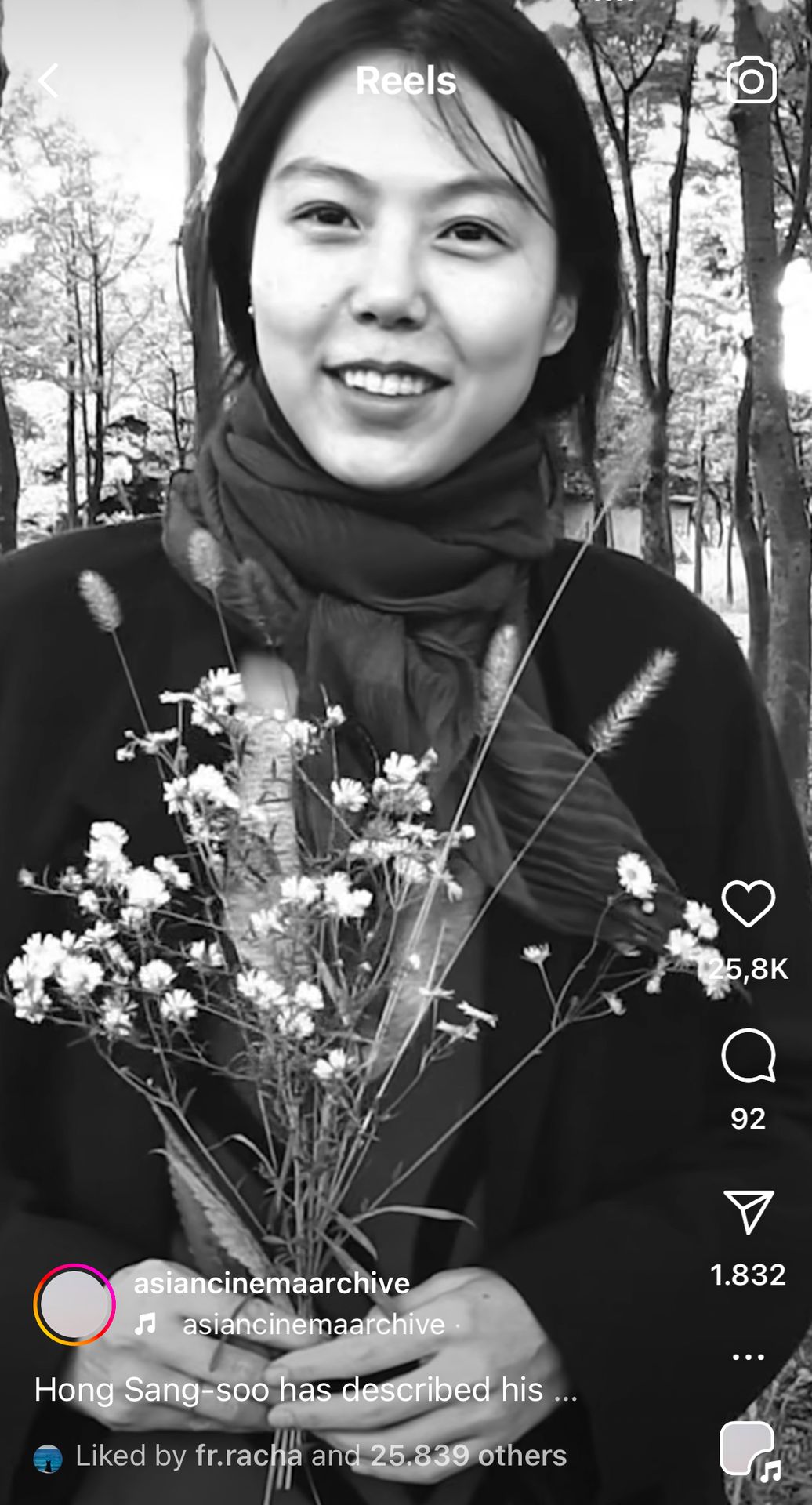
Task: Open the camera to create a reel
Action: coord(751,80)
